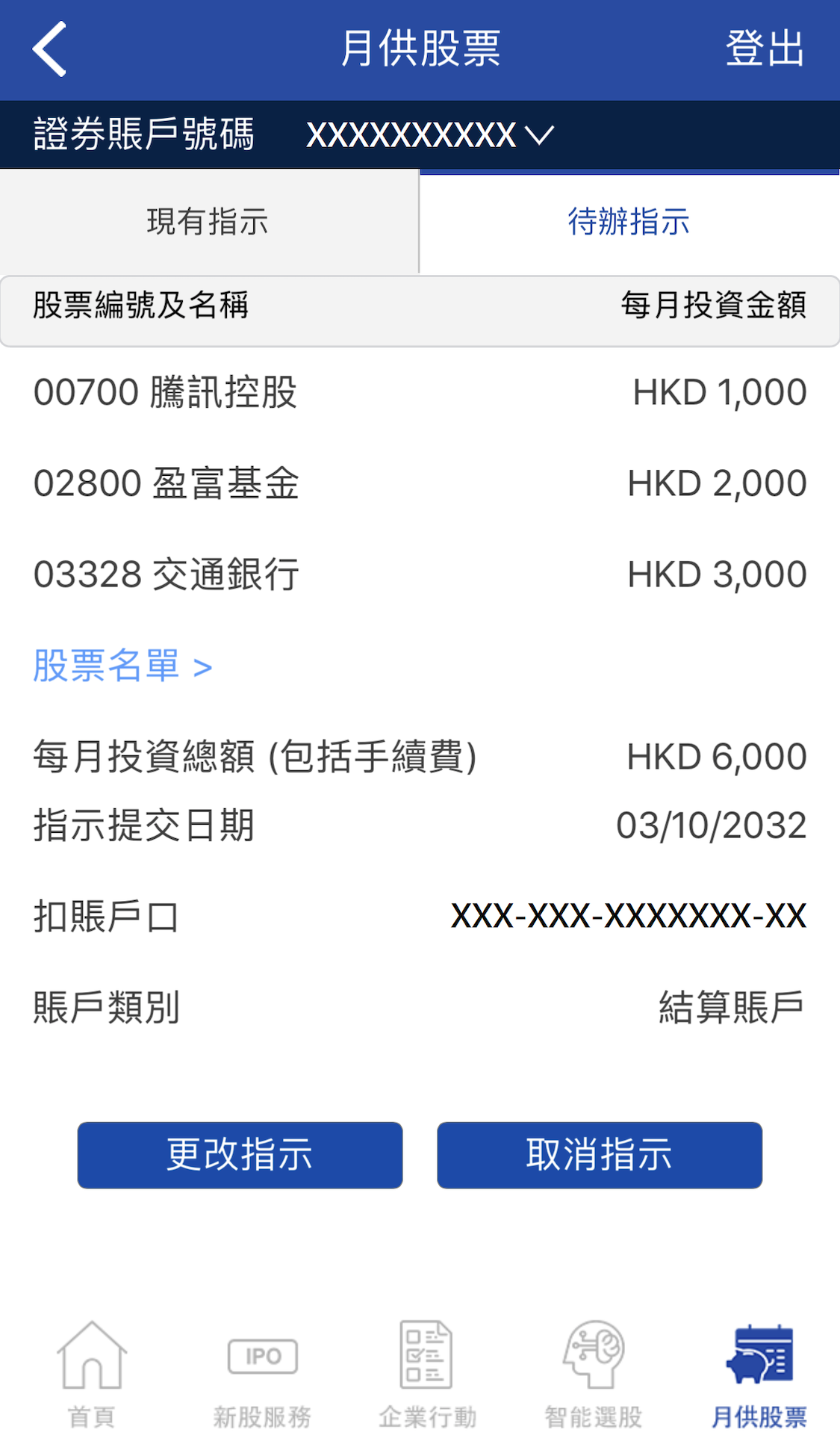Switch to the 企業行動 tab
Image resolution: width=840 pixels, height=1447 pixels.
427,1375
